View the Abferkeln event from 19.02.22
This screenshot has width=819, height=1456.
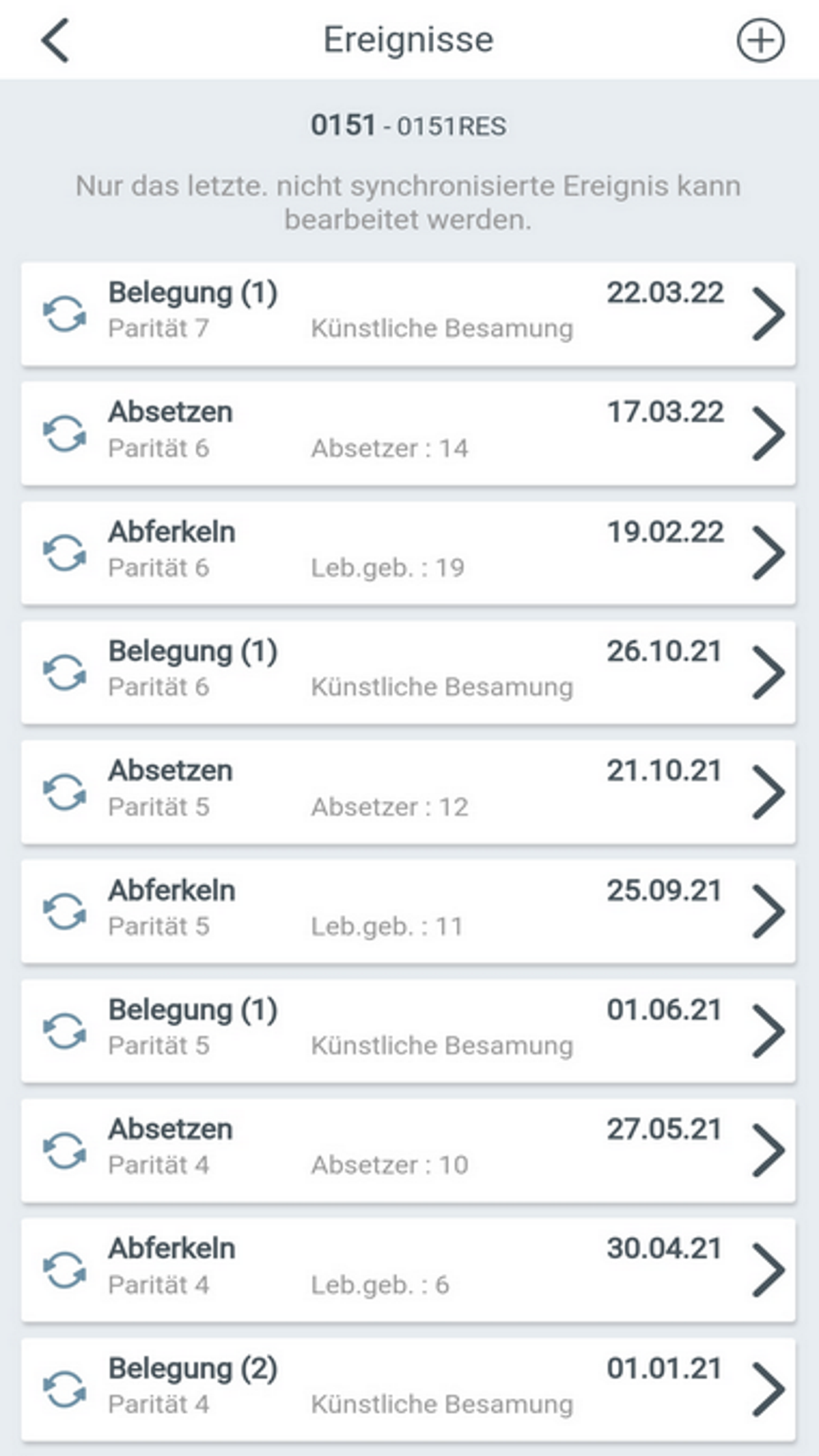pyautogui.click(x=408, y=553)
